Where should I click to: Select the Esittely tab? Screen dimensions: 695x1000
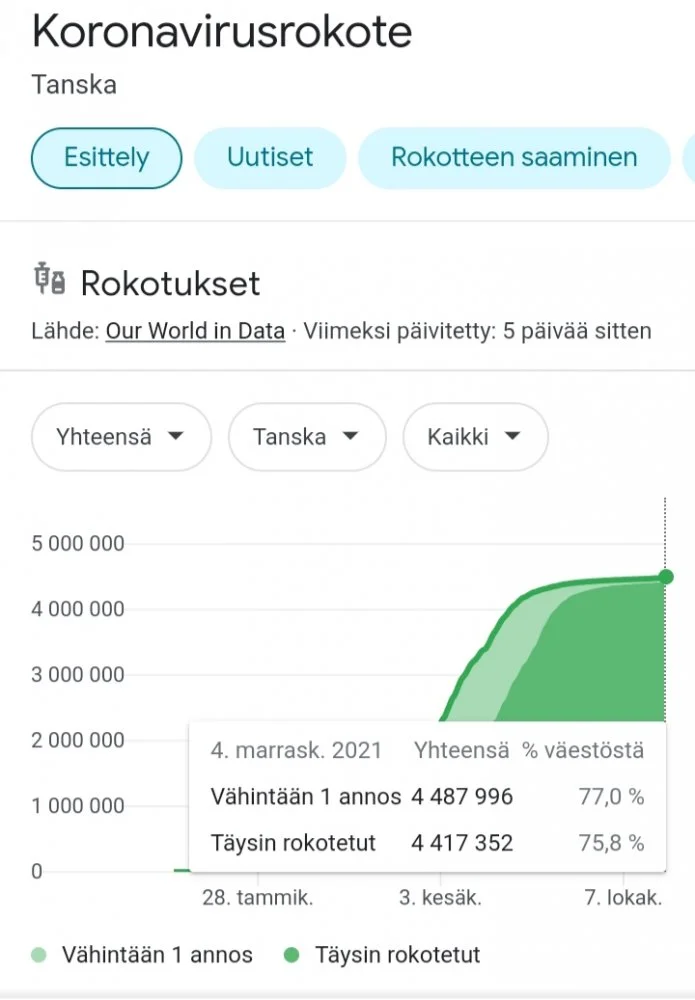[x=106, y=158]
